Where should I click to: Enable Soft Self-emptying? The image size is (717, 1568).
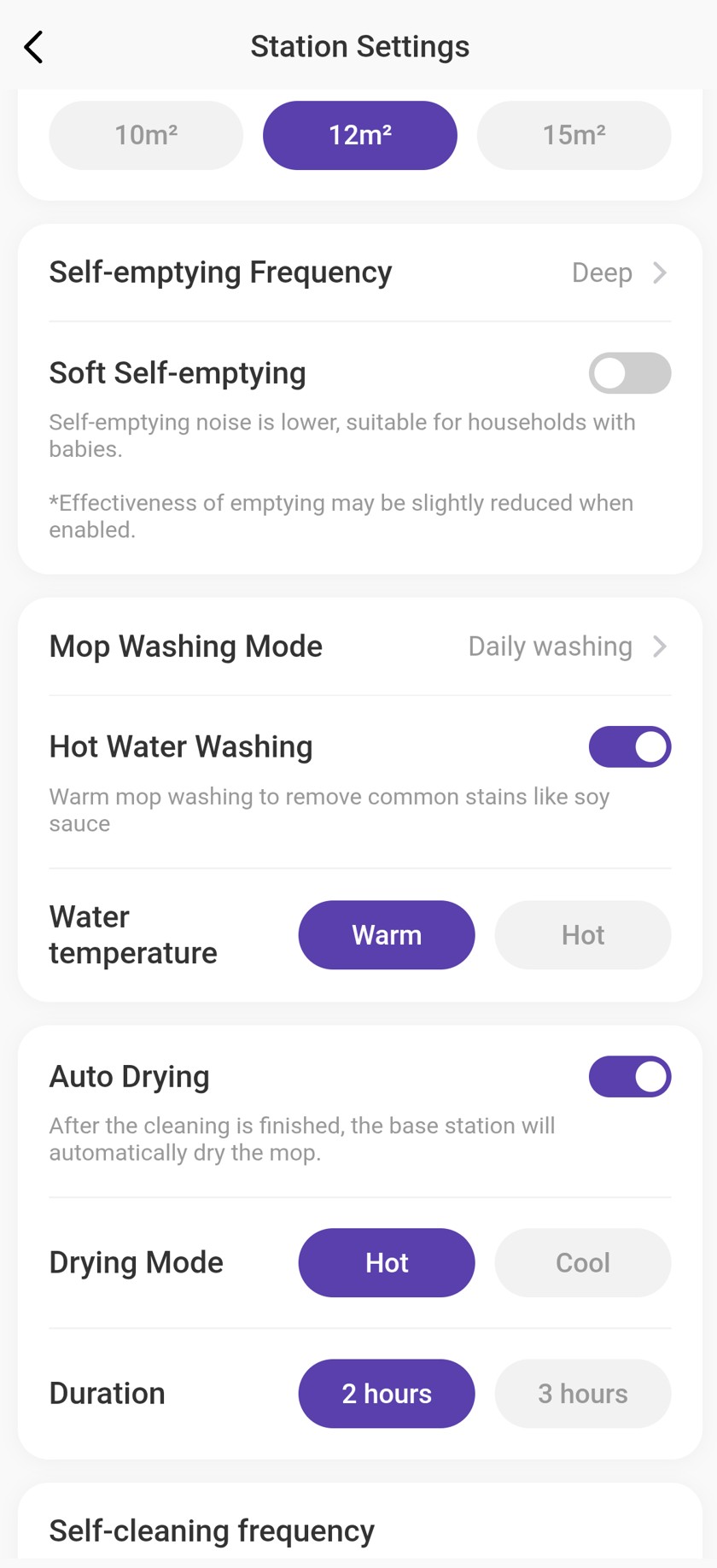coord(629,373)
